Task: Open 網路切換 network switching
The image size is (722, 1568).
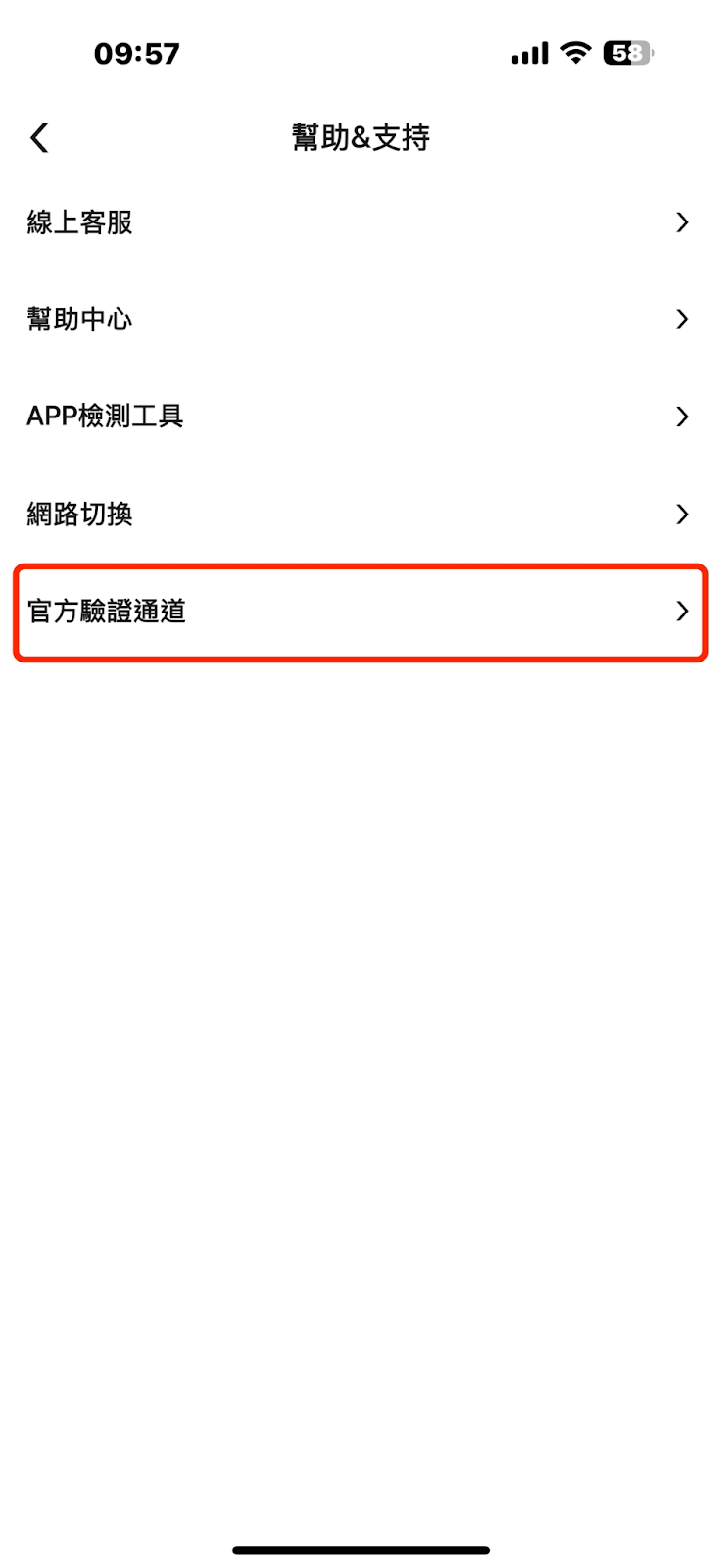Action: point(361,514)
